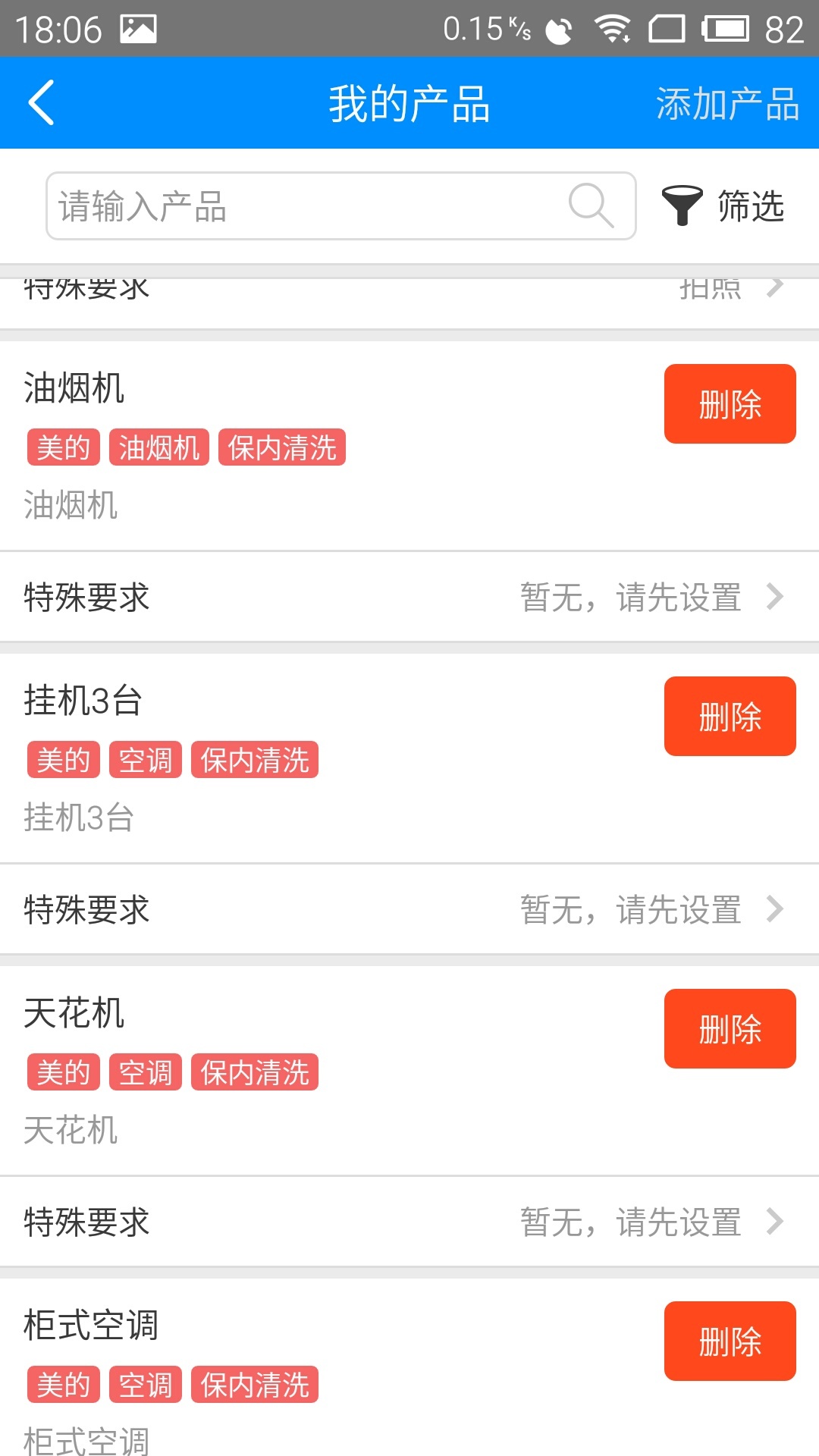Delete the 柜式空调 product
This screenshot has height=1456, width=819.
pyautogui.click(x=730, y=1341)
